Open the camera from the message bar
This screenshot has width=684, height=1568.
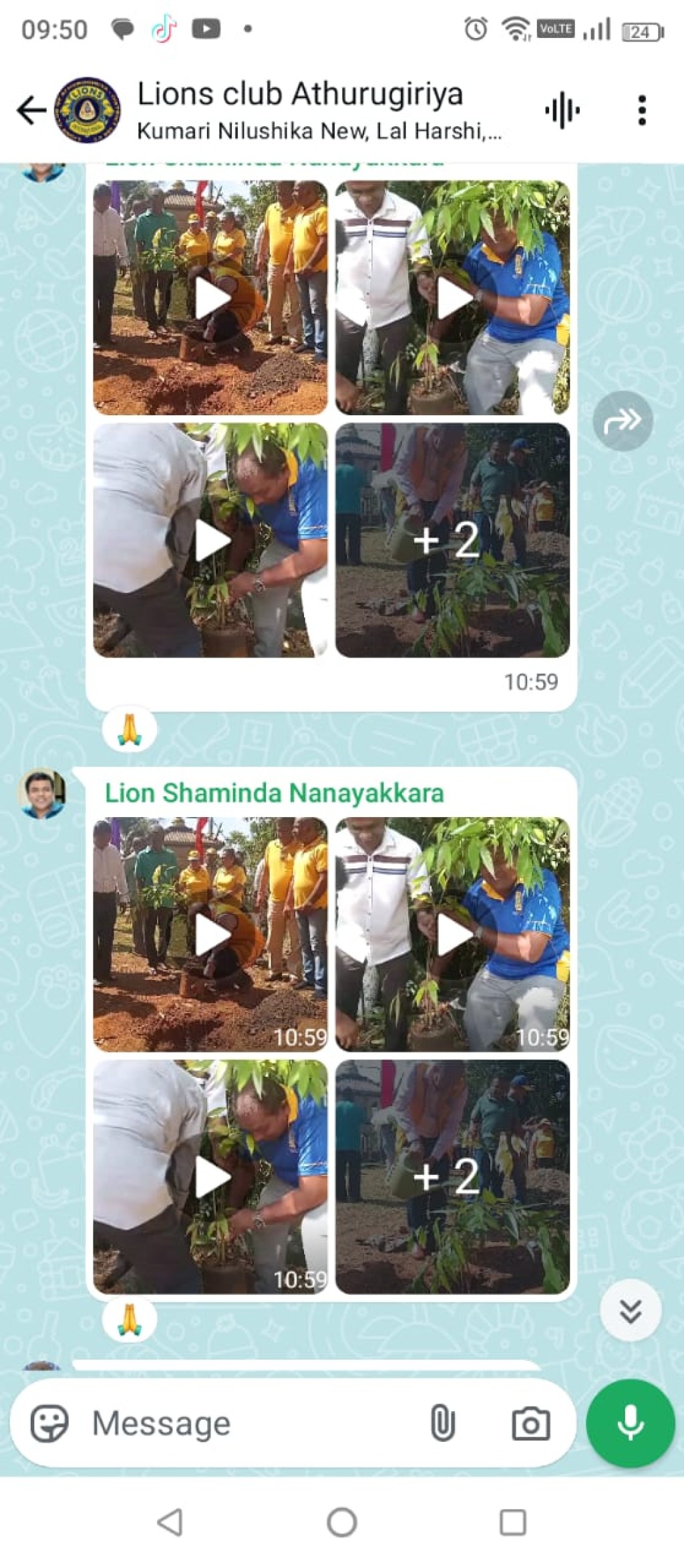pyautogui.click(x=530, y=1424)
